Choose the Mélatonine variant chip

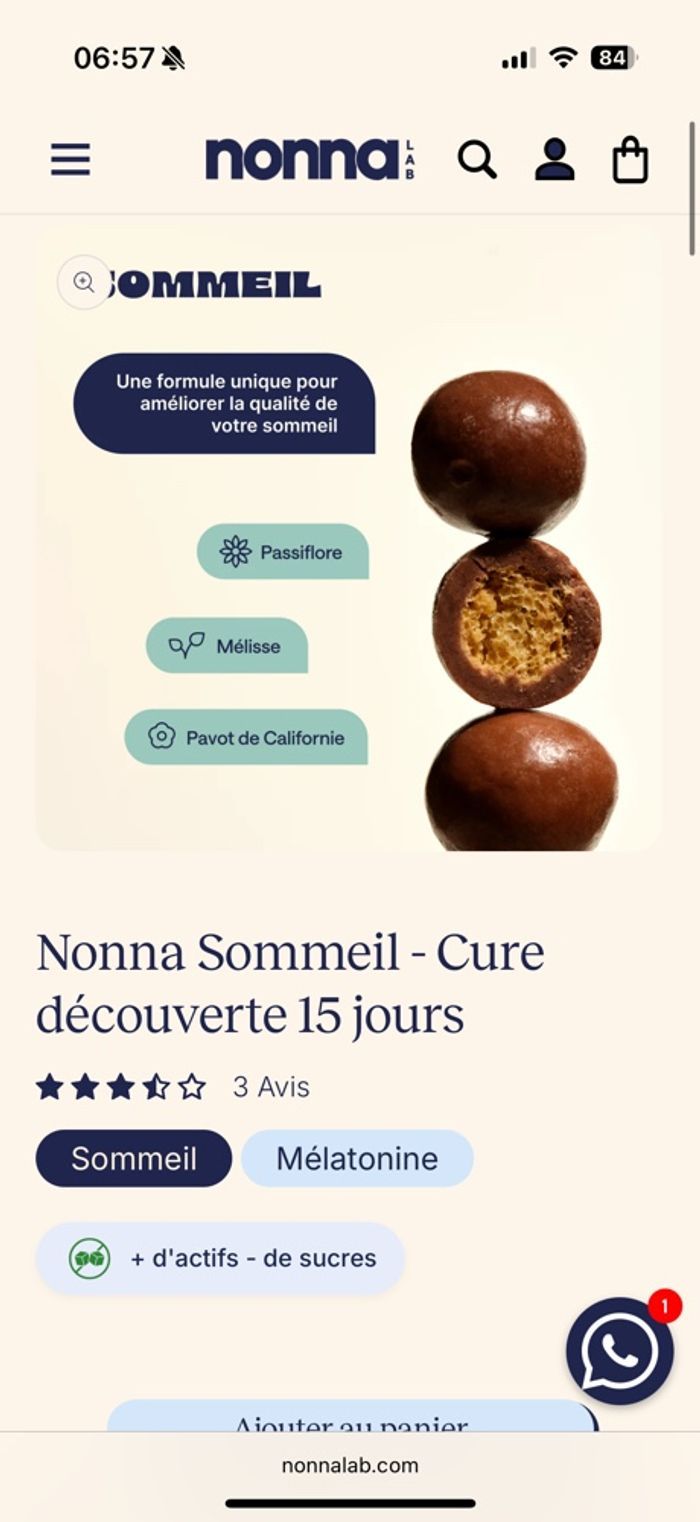click(x=357, y=1159)
